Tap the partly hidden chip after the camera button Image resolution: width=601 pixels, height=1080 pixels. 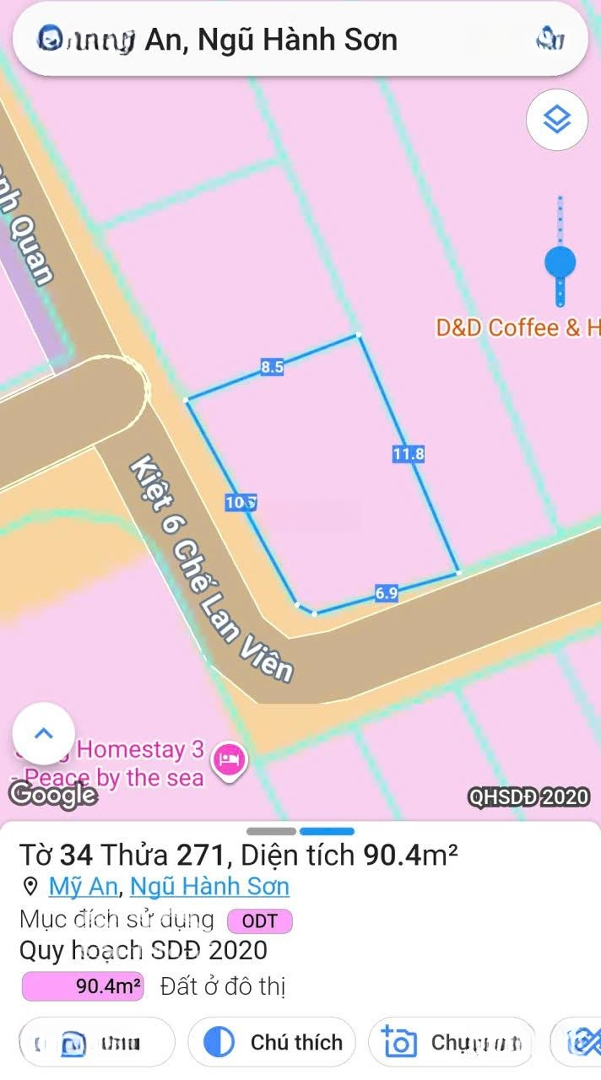coord(580,1043)
